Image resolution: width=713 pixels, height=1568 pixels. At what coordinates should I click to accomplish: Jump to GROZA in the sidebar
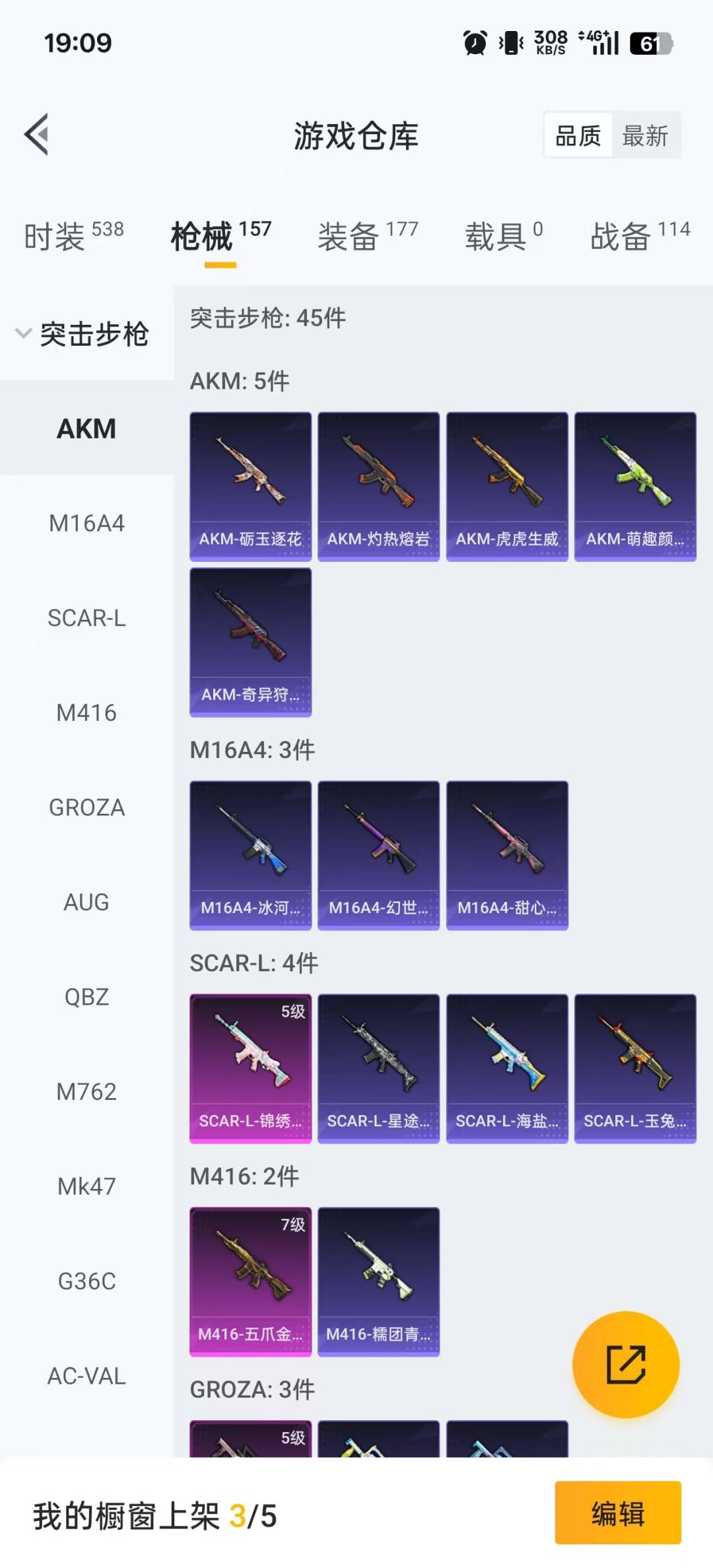click(x=86, y=807)
